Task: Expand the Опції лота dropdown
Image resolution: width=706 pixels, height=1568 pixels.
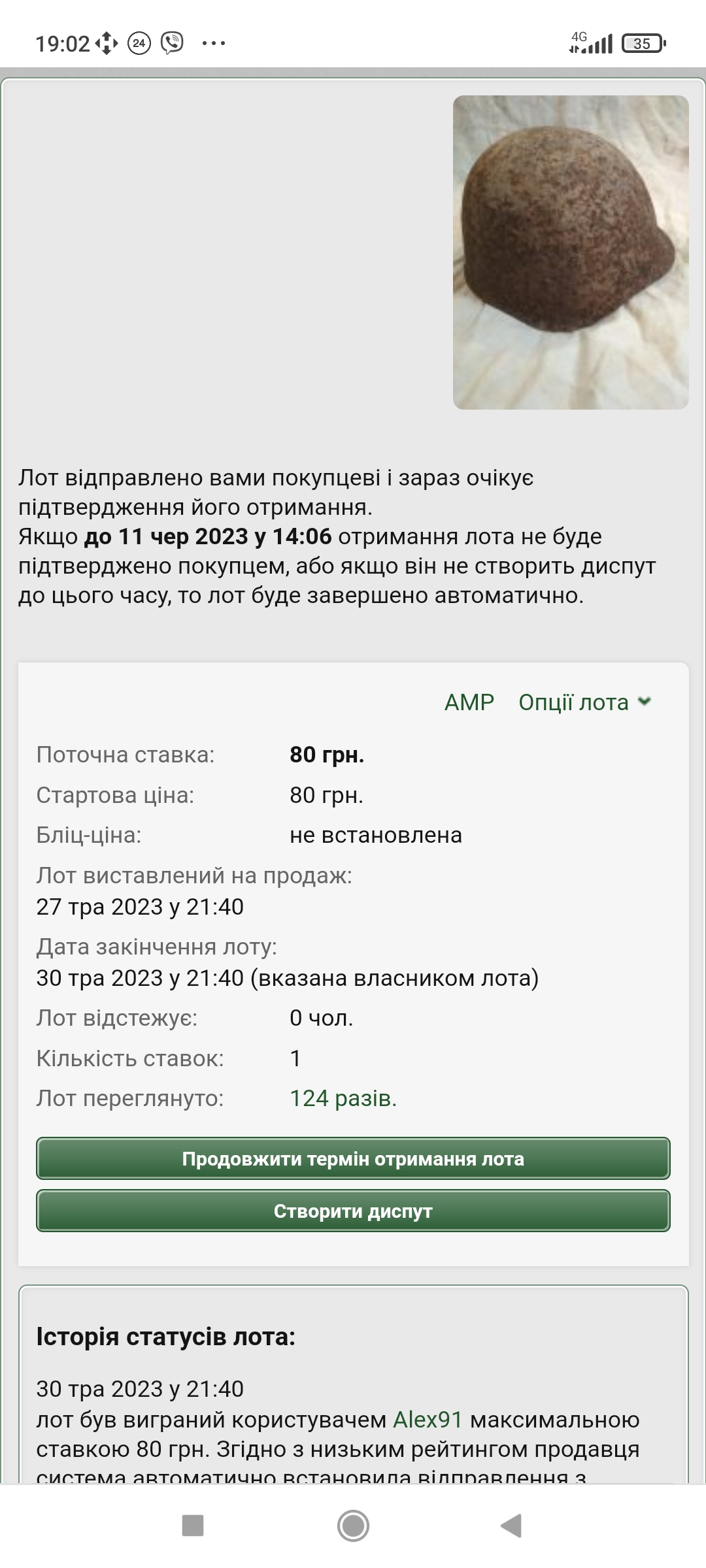Action: point(585,702)
